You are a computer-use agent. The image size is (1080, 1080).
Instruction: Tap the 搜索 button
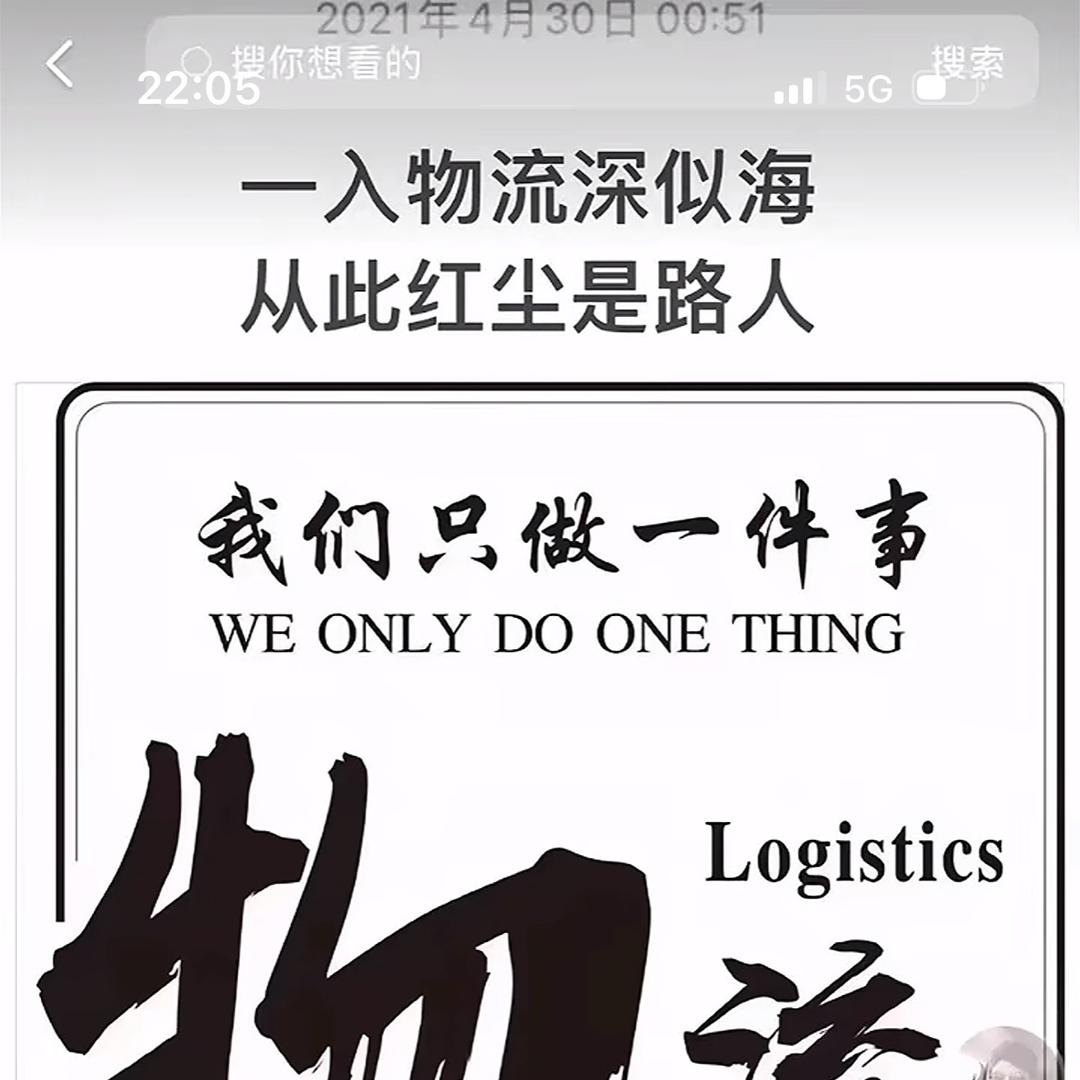(x=967, y=63)
